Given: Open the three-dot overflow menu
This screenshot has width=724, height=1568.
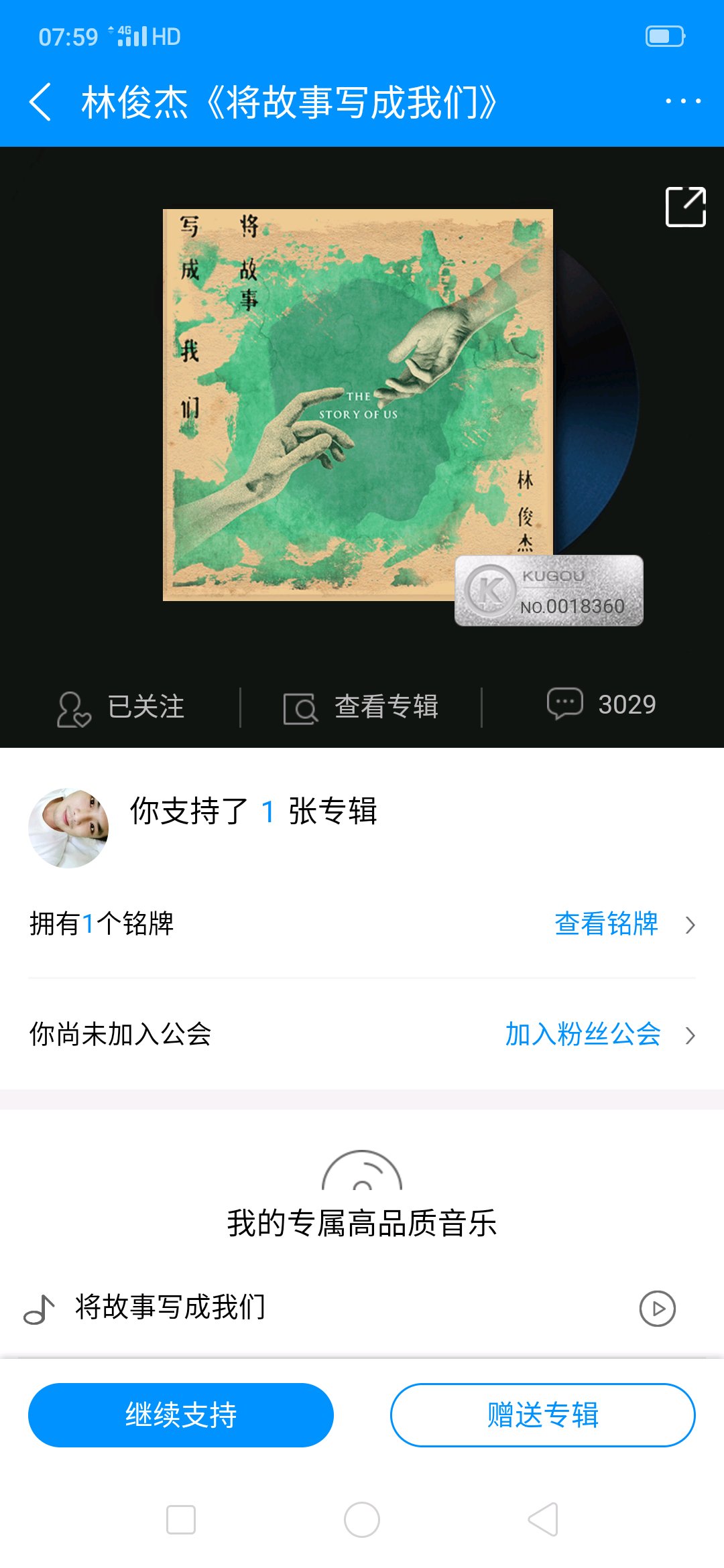Looking at the screenshot, I should pyautogui.click(x=682, y=102).
